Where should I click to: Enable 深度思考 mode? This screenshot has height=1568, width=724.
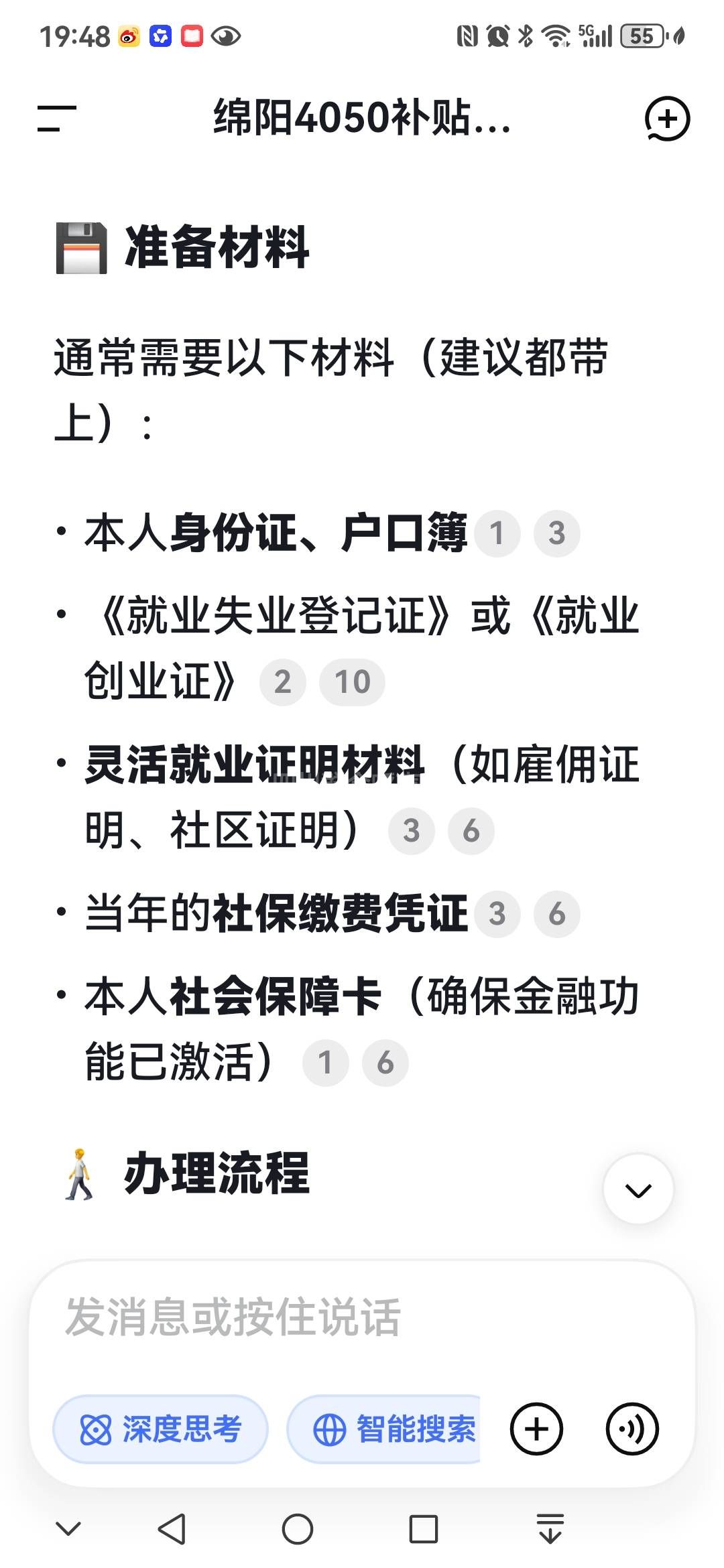coord(161,1429)
